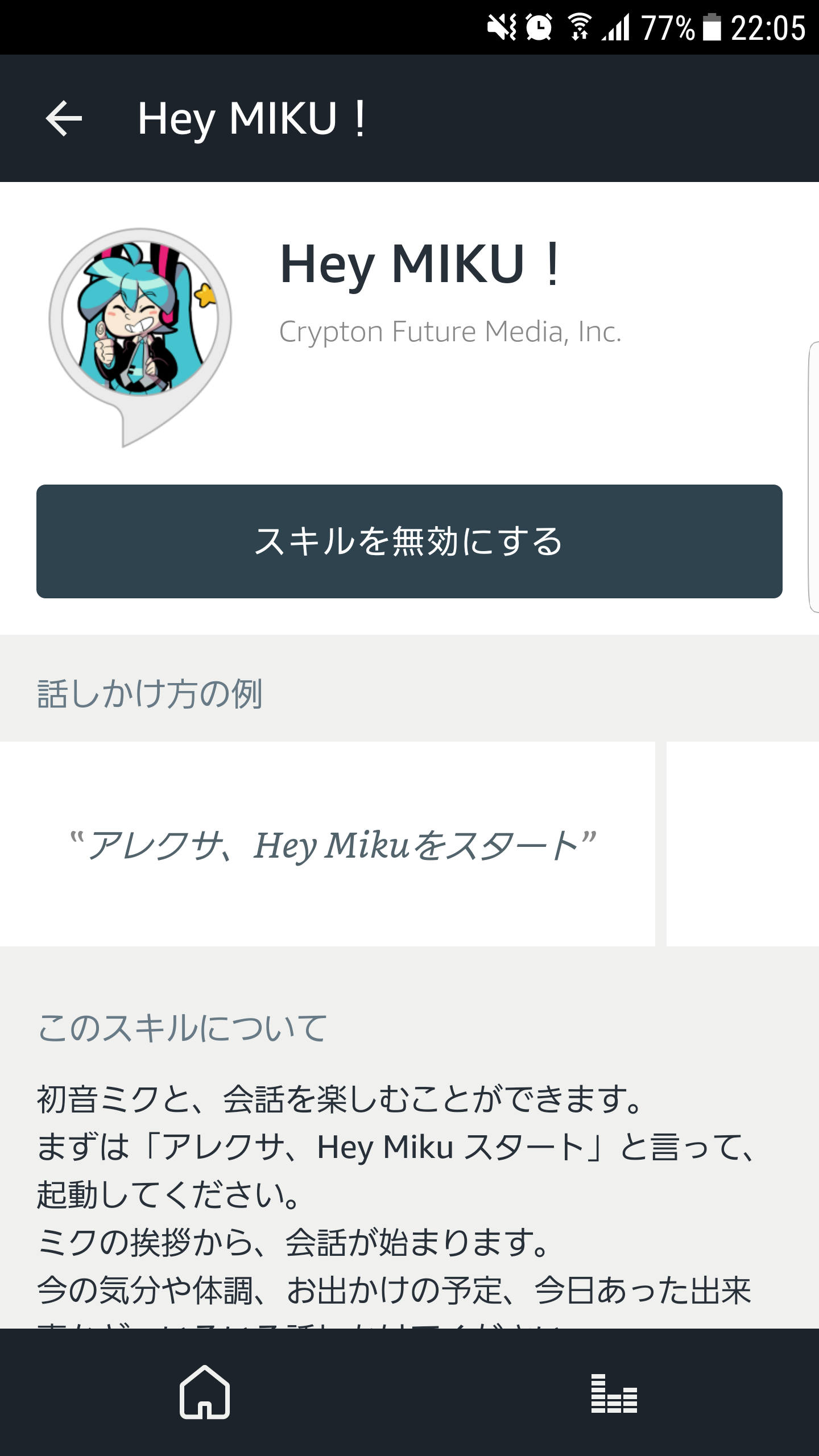
Task: Disable the skill with スキルを無効にする
Action: 409,541
